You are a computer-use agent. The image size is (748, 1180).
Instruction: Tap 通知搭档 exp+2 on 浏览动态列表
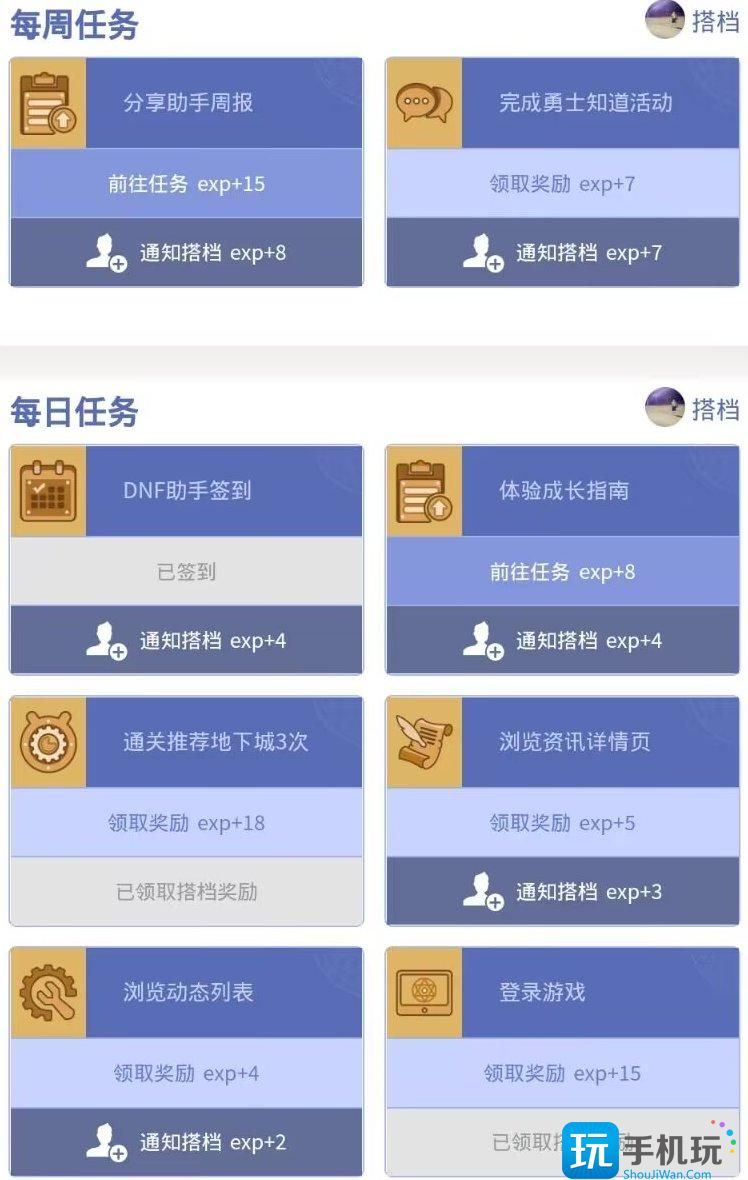(186, 1140)
